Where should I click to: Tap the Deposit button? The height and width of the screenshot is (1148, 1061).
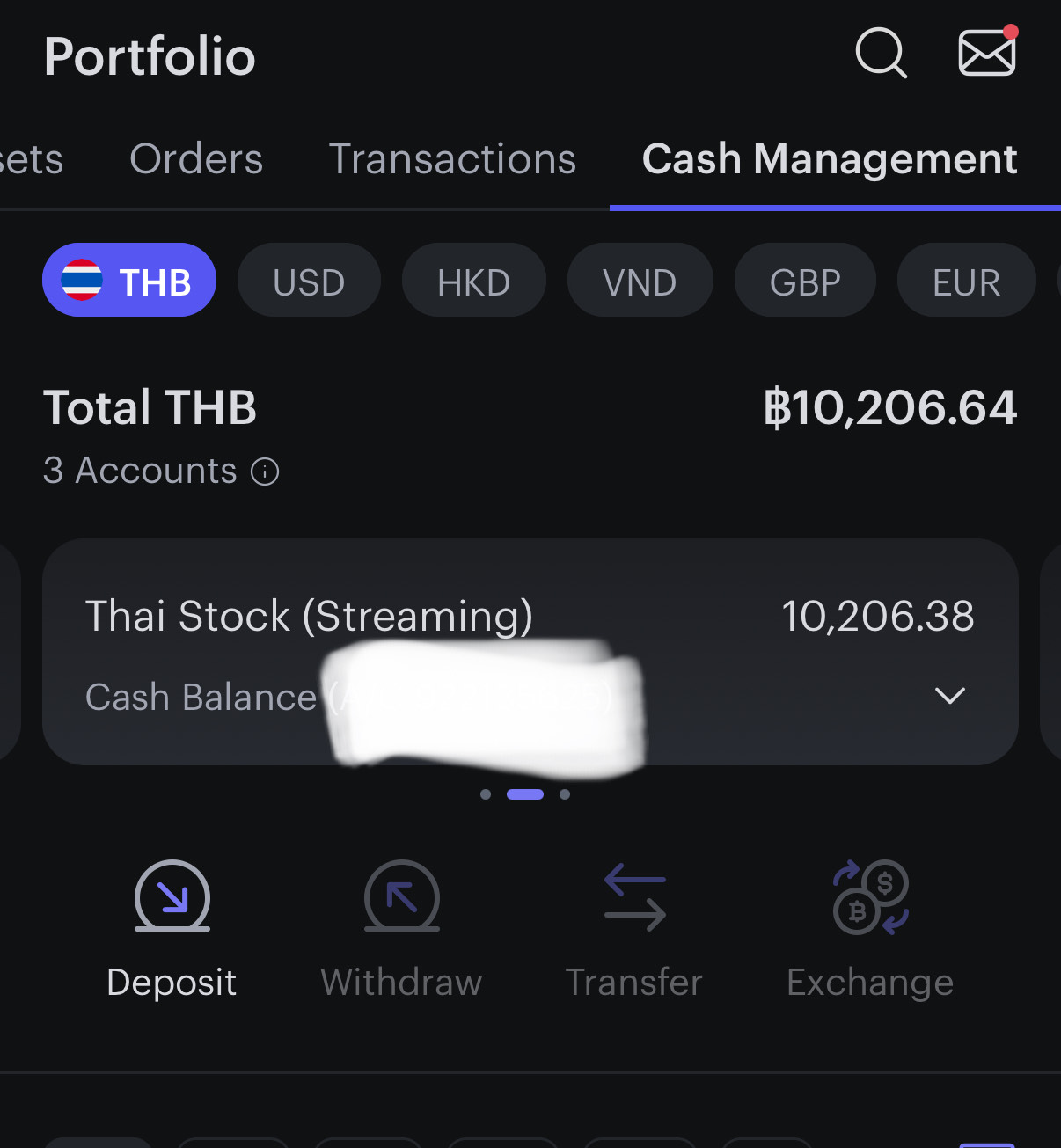(172, 928)
